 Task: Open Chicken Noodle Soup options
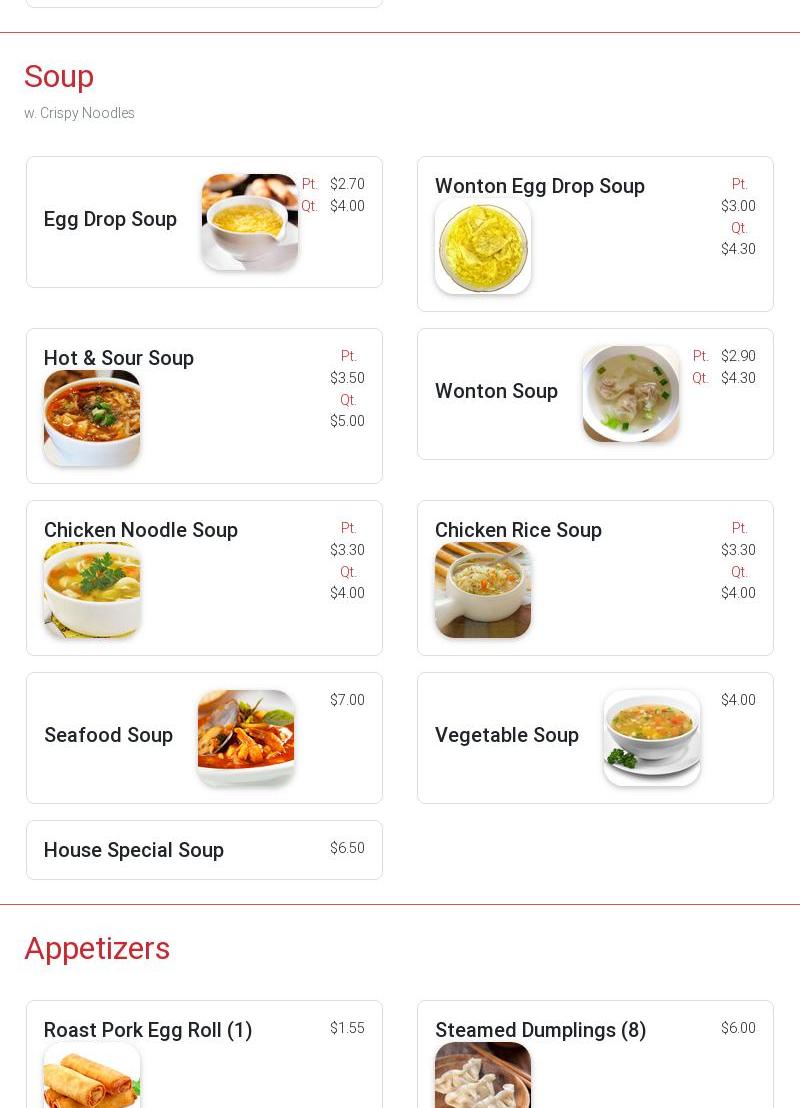point(204,578)
